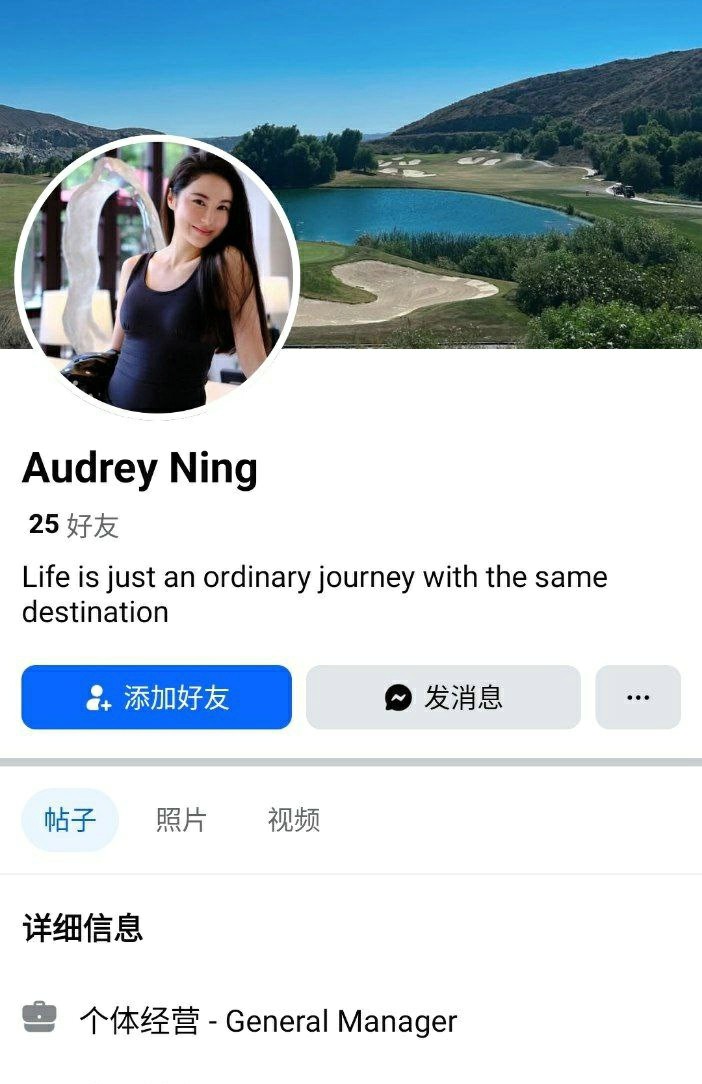
Task: Send a message via 发消息
Action: [443, 697]
